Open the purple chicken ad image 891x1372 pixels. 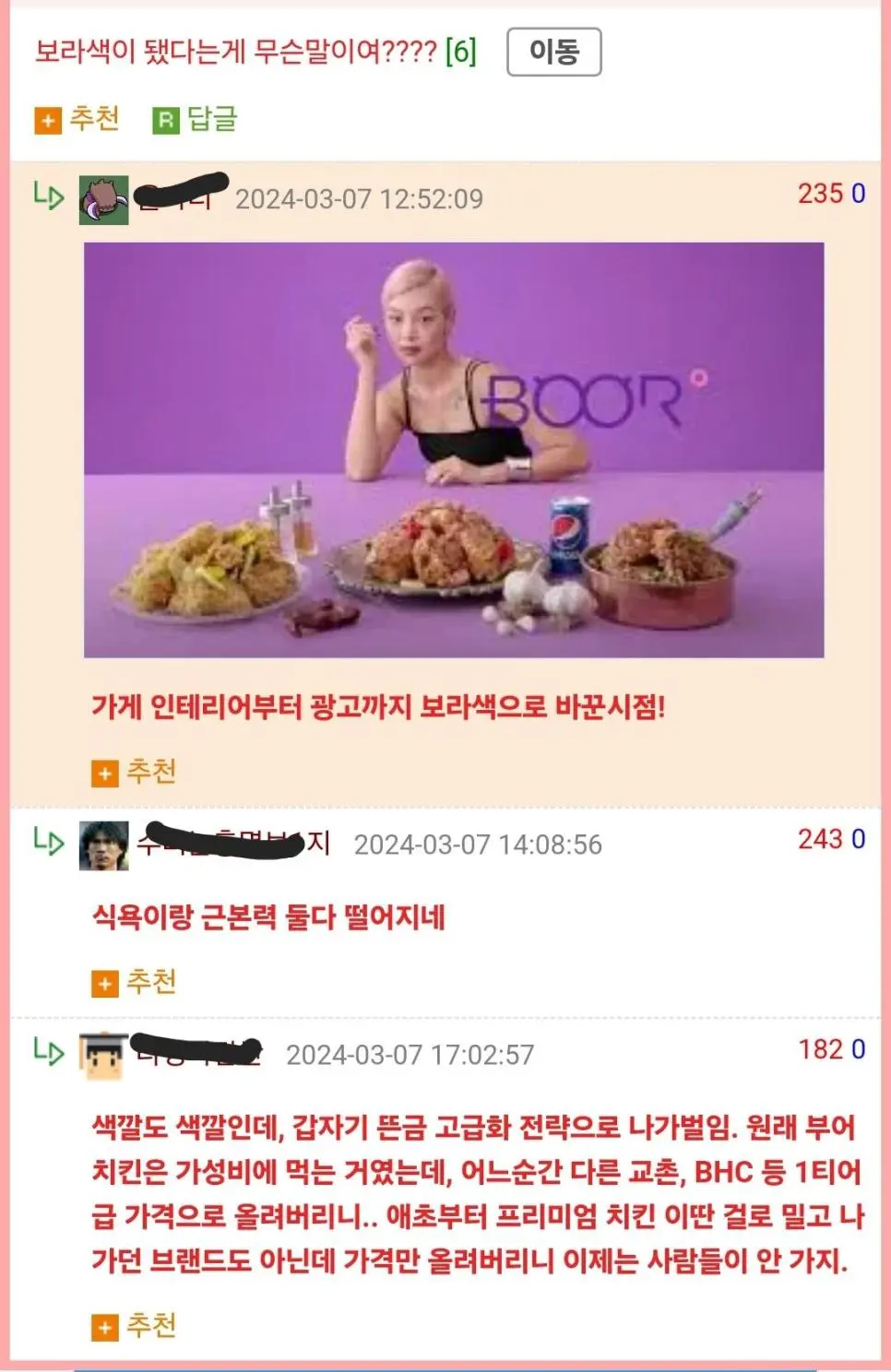454,450
